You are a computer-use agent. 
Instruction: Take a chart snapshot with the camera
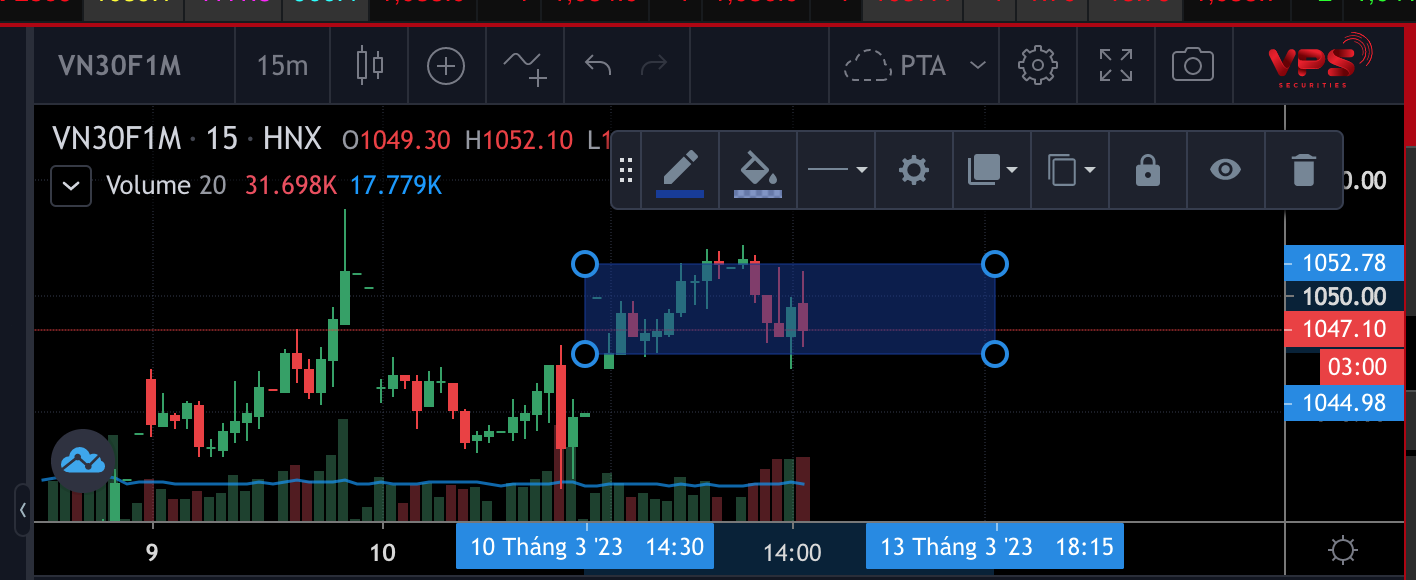(x=1192, y=66)
